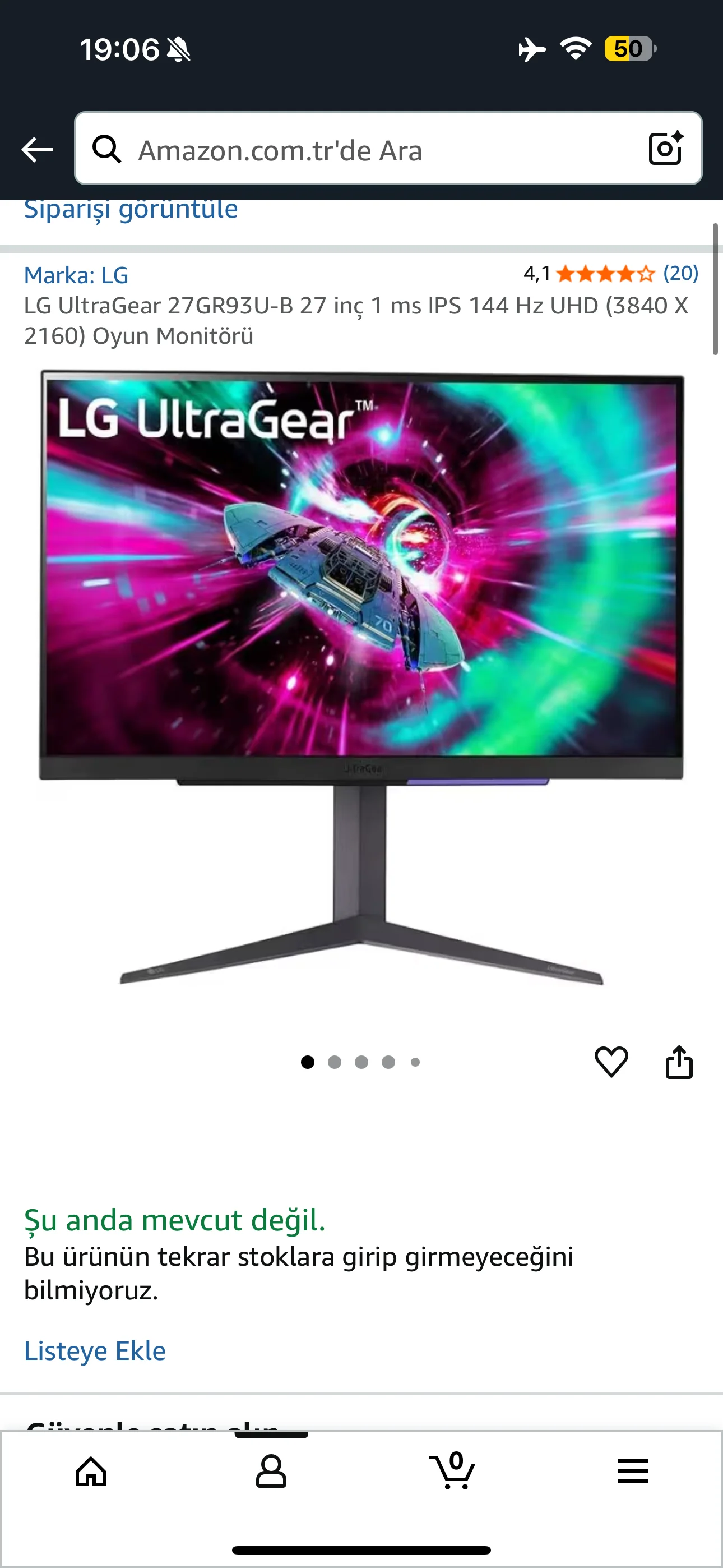Viewport: 723px width, 1568px height.
Task: Open the camera lens search icon
Action: click(665, 148)
